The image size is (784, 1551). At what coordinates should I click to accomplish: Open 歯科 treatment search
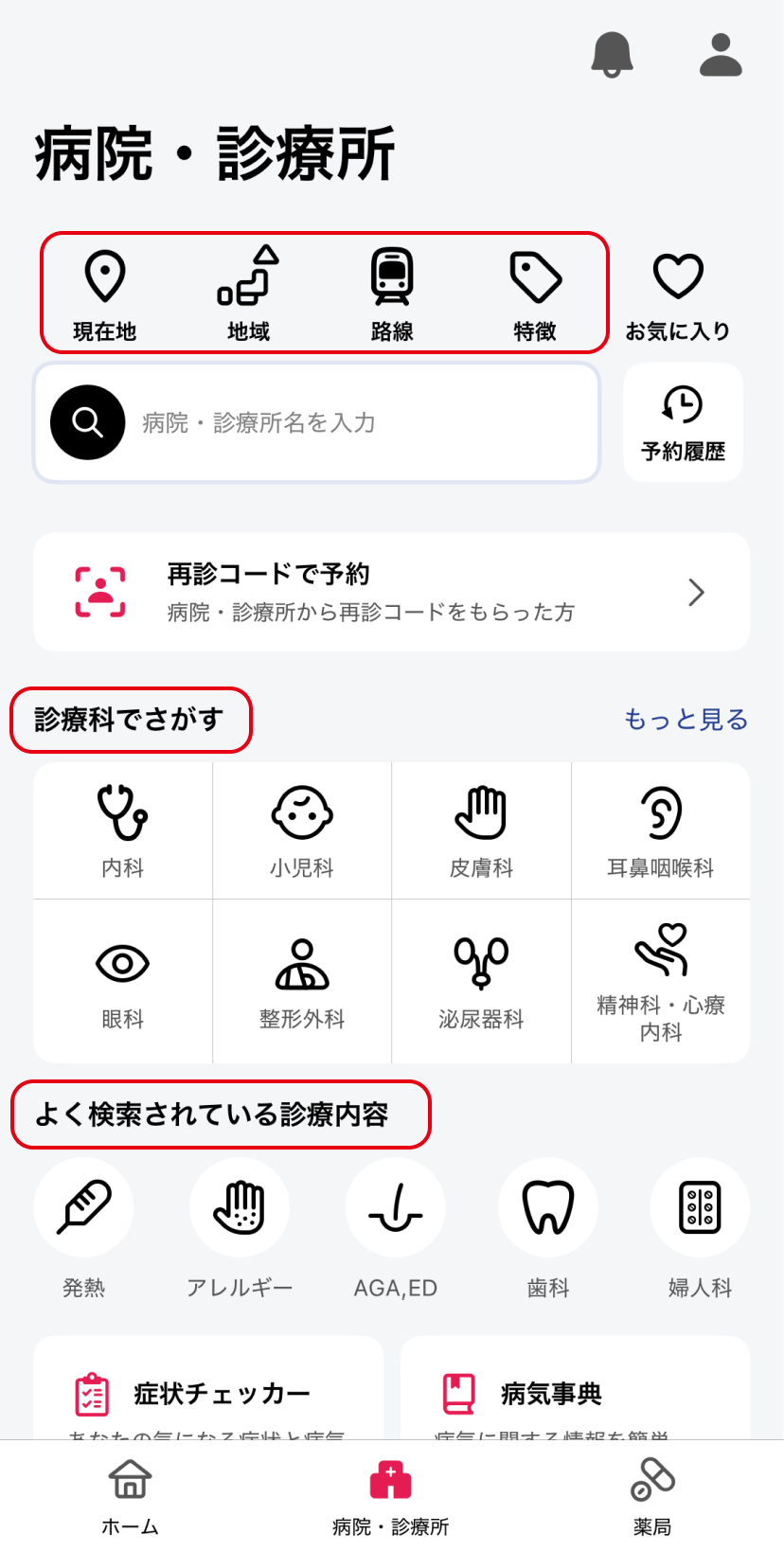pyautogui.click(x=548, y=1229)
